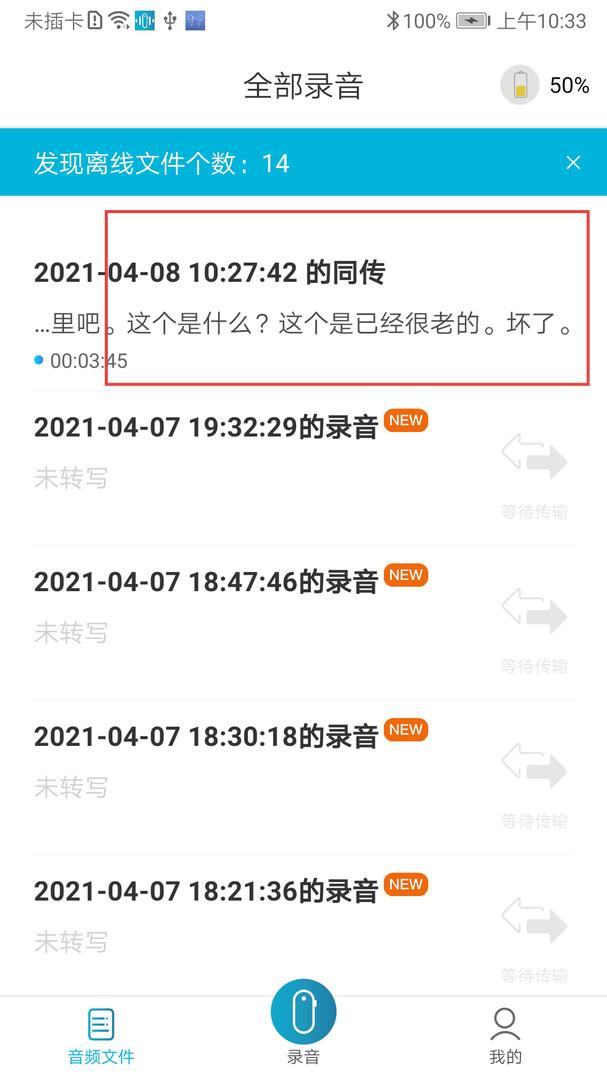Screen dimensions: 607x1080
Task: Switch to the 音频文件 tab
Action: click(101, 1035)
